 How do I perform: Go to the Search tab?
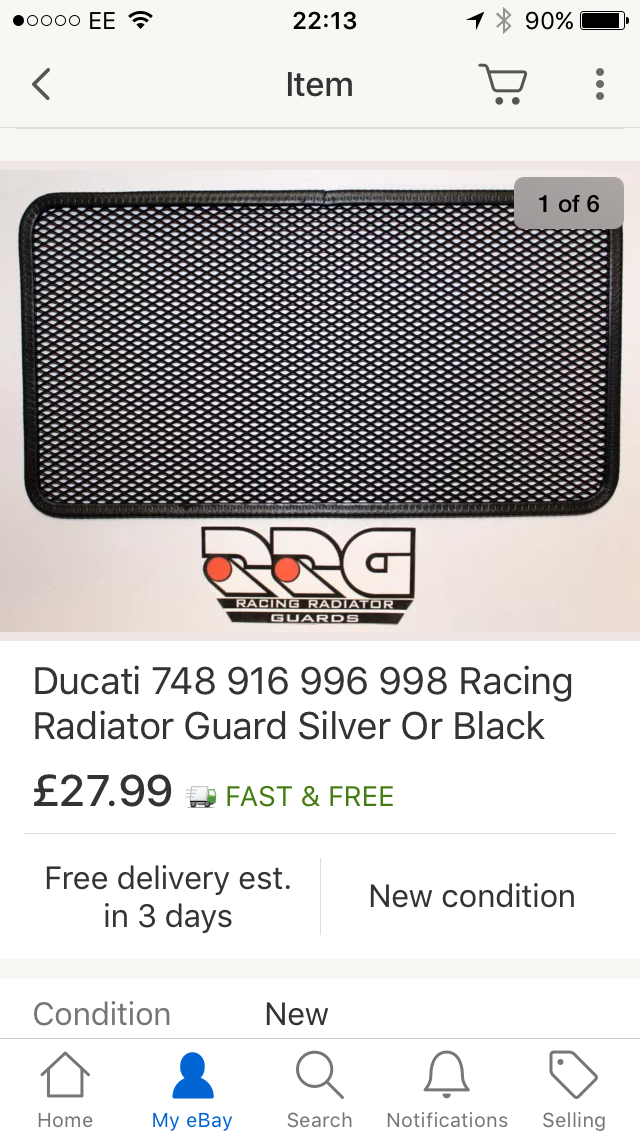[320, 1090]
